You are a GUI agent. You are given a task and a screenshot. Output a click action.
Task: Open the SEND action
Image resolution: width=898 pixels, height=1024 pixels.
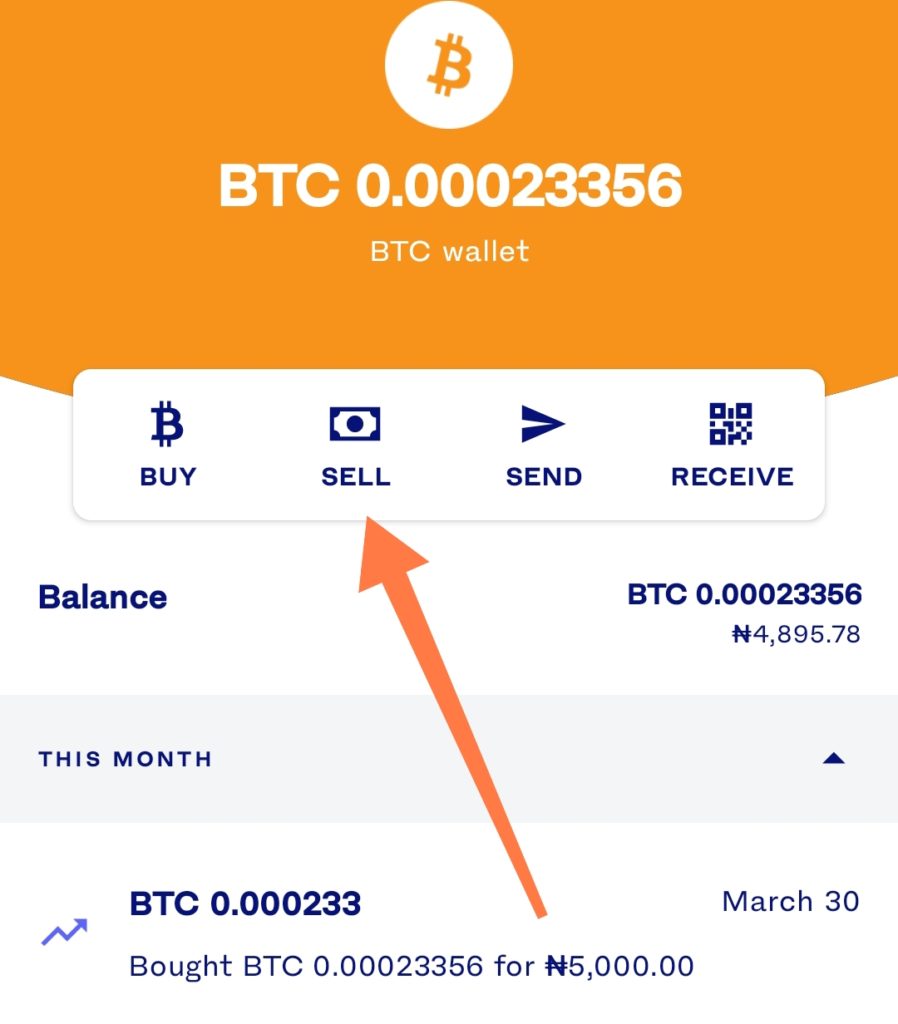tap(543, 444)
